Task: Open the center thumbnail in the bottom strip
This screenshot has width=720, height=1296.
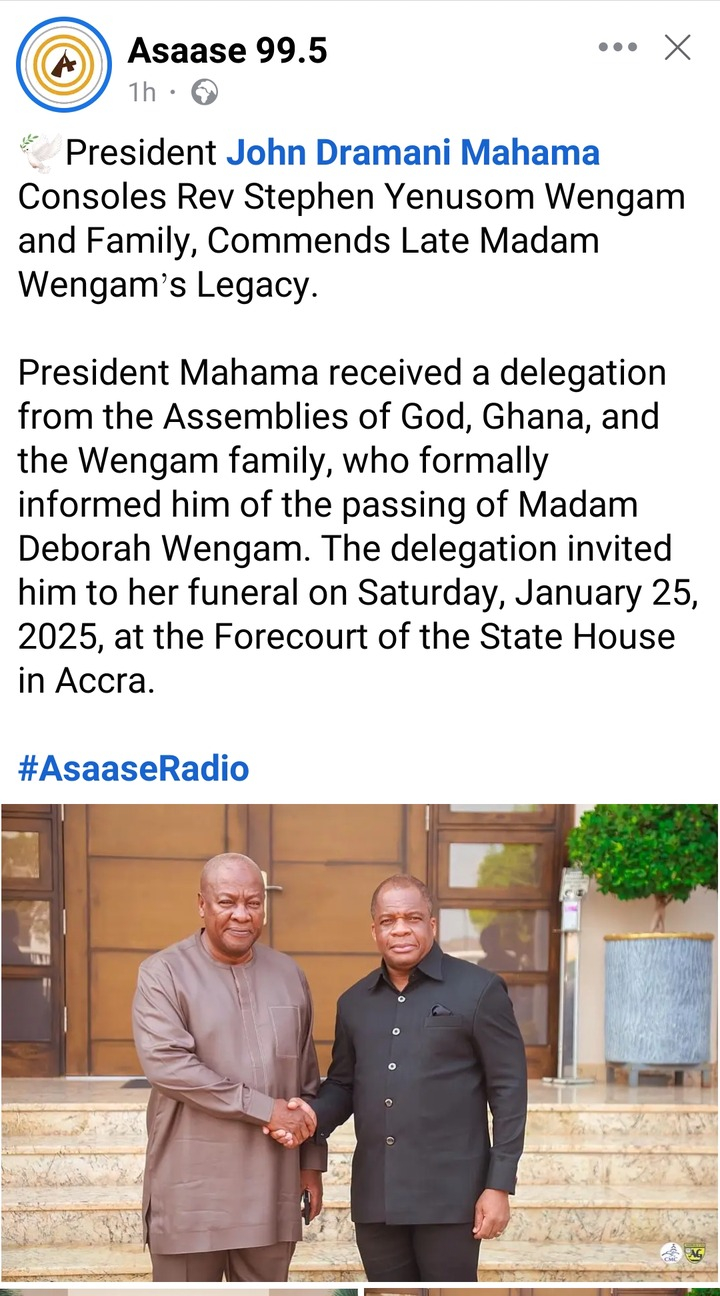Action: [360, 1289]
